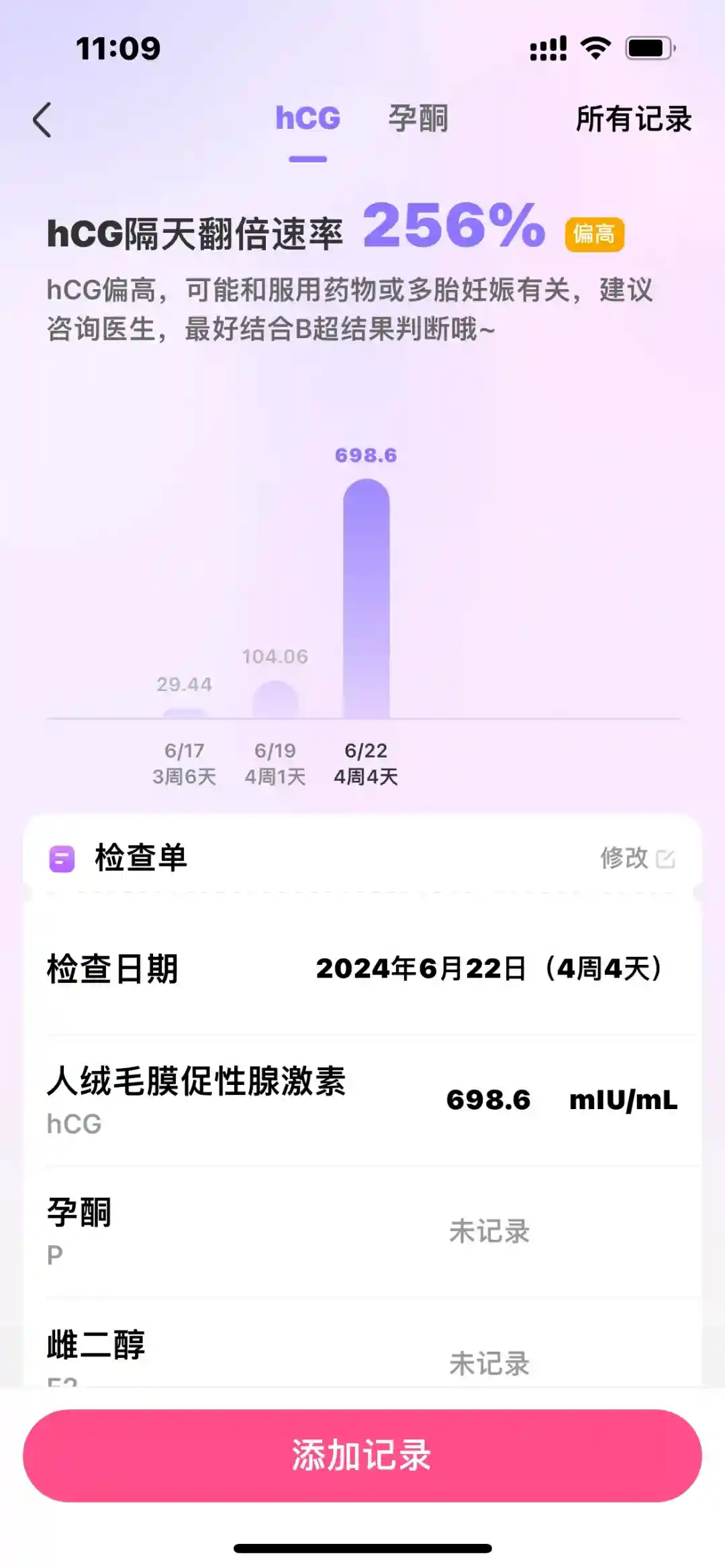
Task: Tap 修改 to edit the 检查单
Action: [636, 857]
